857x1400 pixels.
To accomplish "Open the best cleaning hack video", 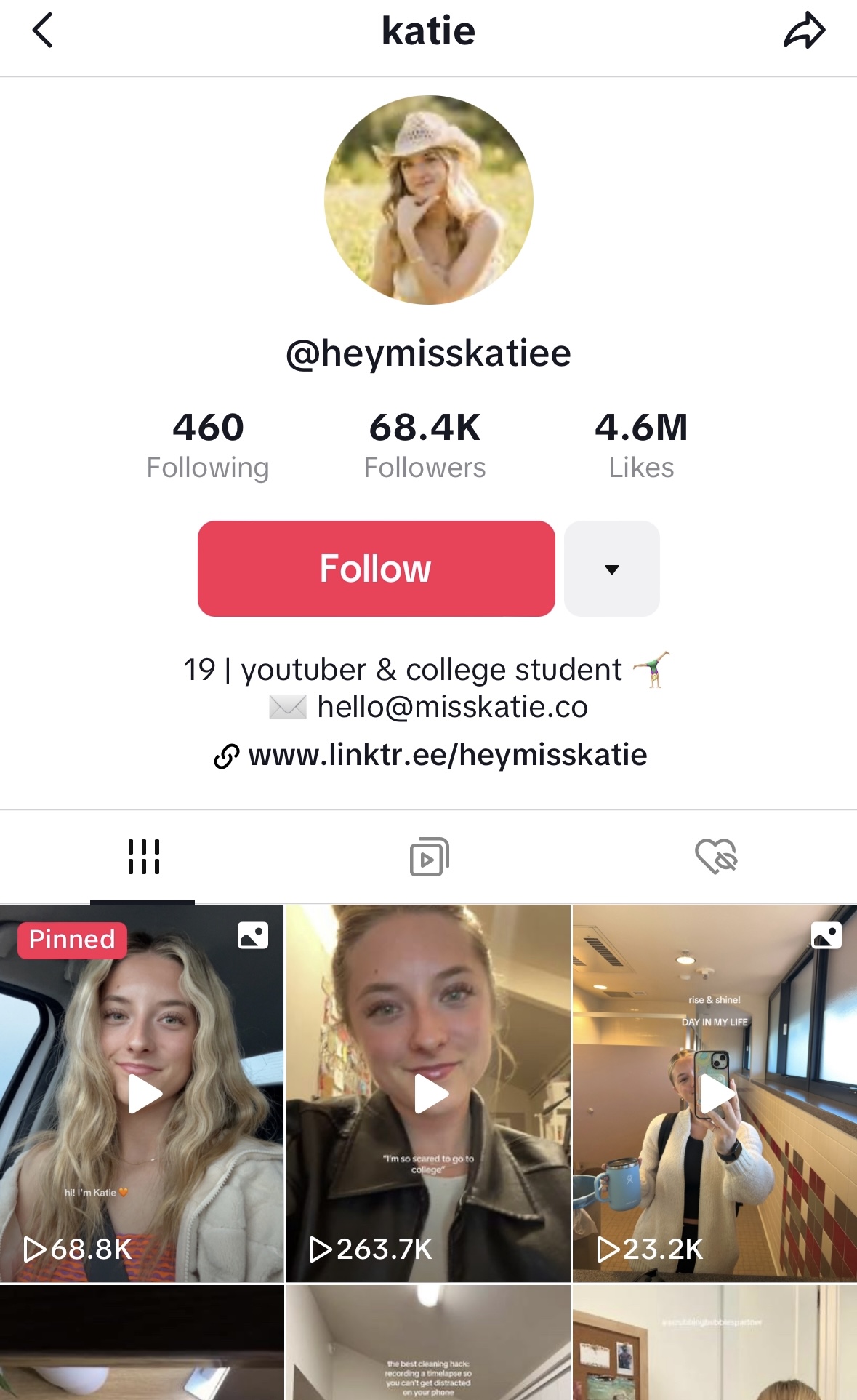I will (x=429, y=1344).
